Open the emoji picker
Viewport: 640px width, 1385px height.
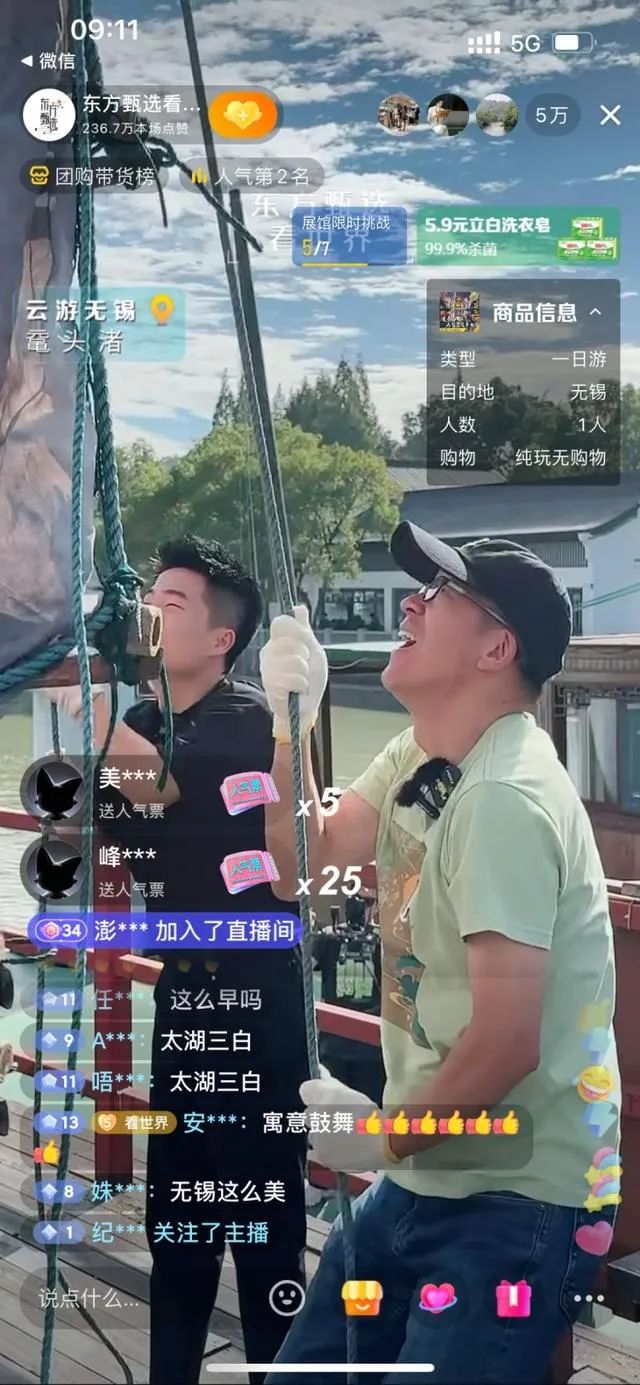point(287,1298)
